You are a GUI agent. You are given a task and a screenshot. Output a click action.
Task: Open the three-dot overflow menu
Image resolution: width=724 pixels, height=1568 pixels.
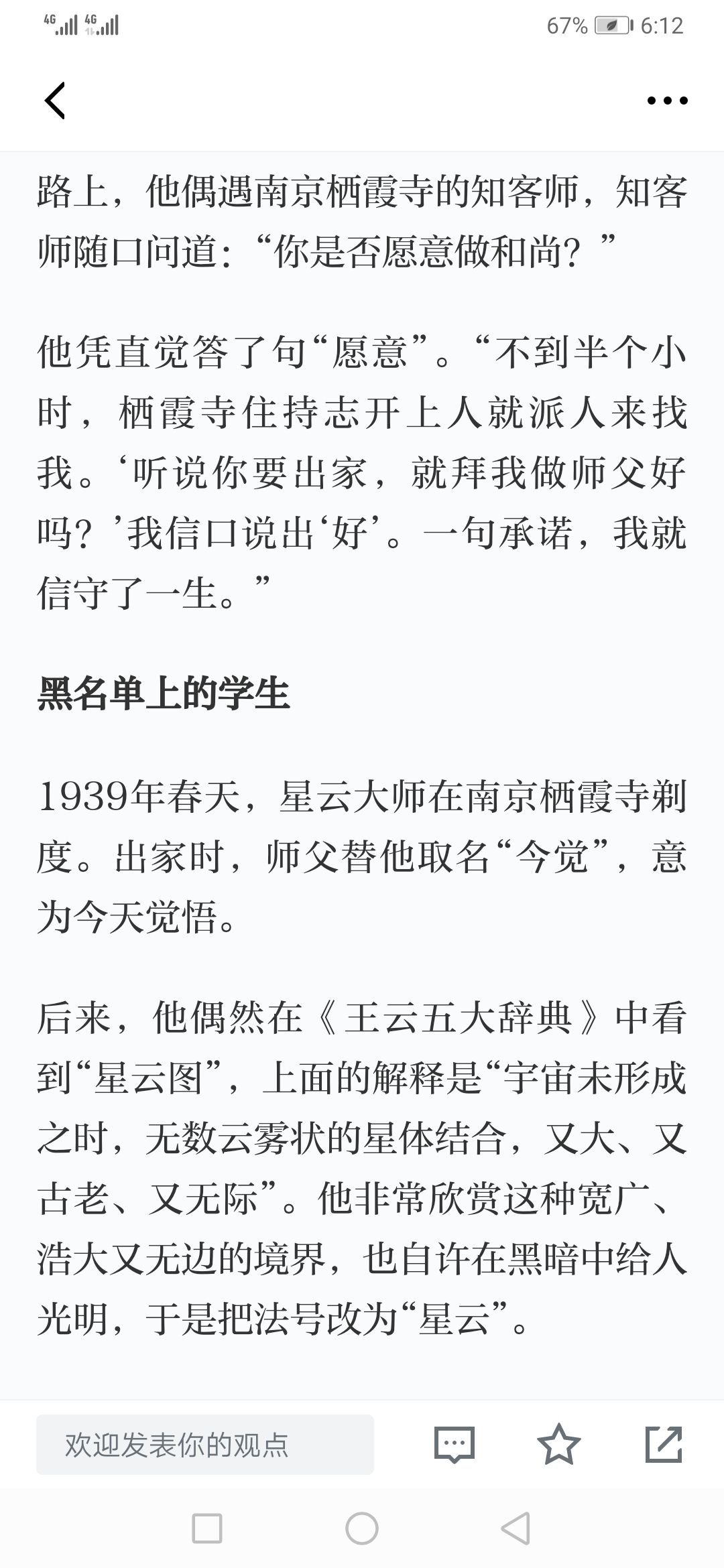coord(667,101)
